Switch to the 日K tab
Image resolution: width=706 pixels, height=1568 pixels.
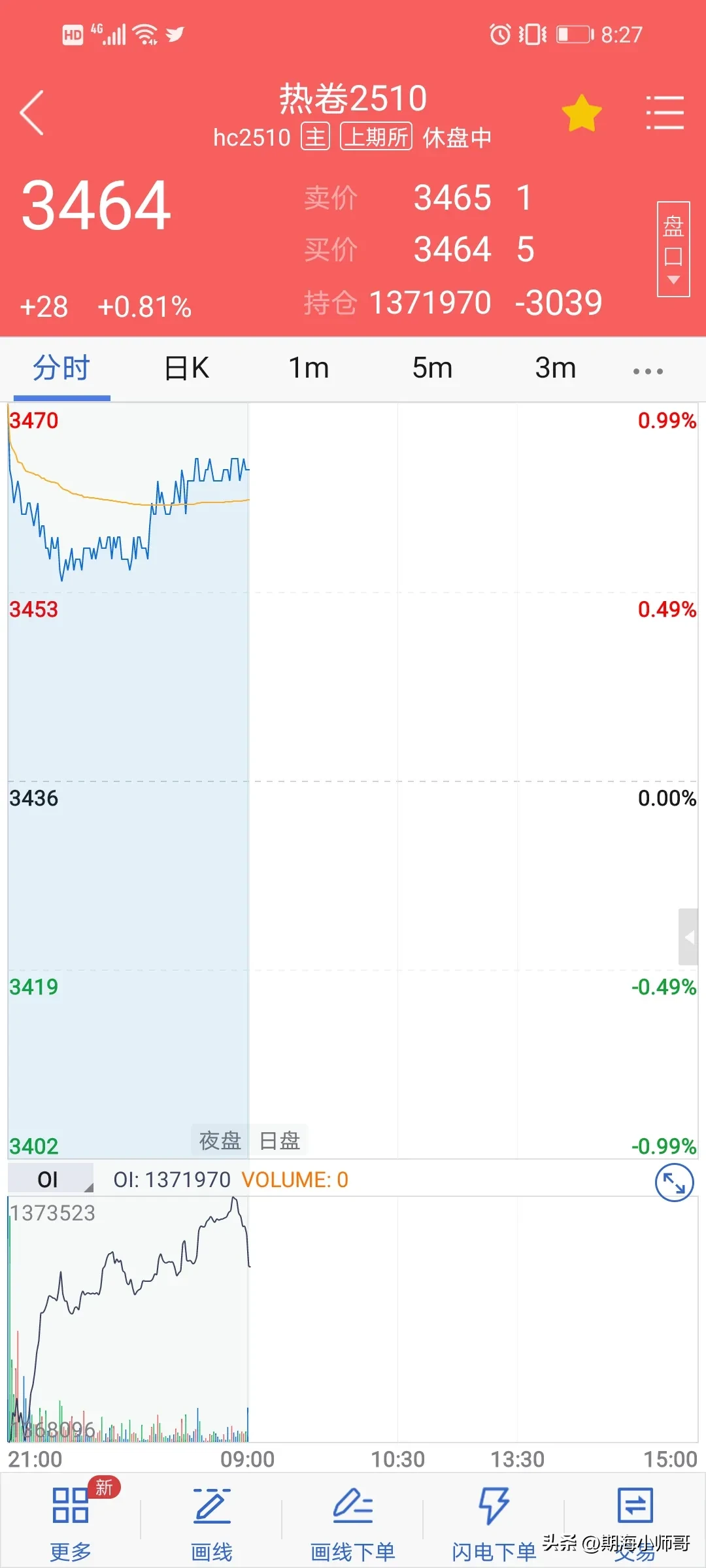pyautogui.click(x=187, y=368)
